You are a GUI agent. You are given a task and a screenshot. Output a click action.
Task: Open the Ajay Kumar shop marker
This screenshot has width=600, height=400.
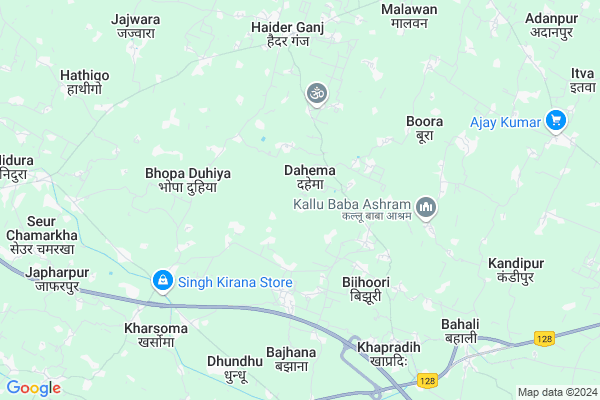point(556,122)
